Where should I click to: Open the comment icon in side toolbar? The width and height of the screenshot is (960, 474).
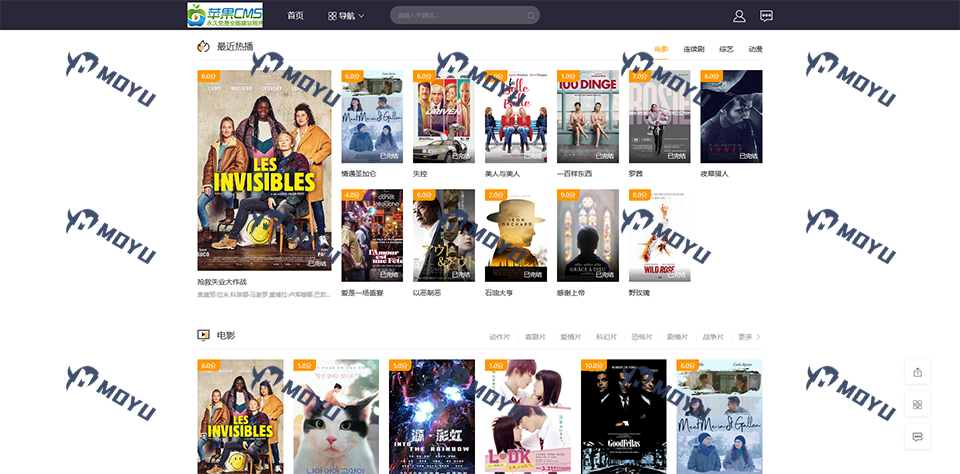pyautogui.click(x=917, y=436)
